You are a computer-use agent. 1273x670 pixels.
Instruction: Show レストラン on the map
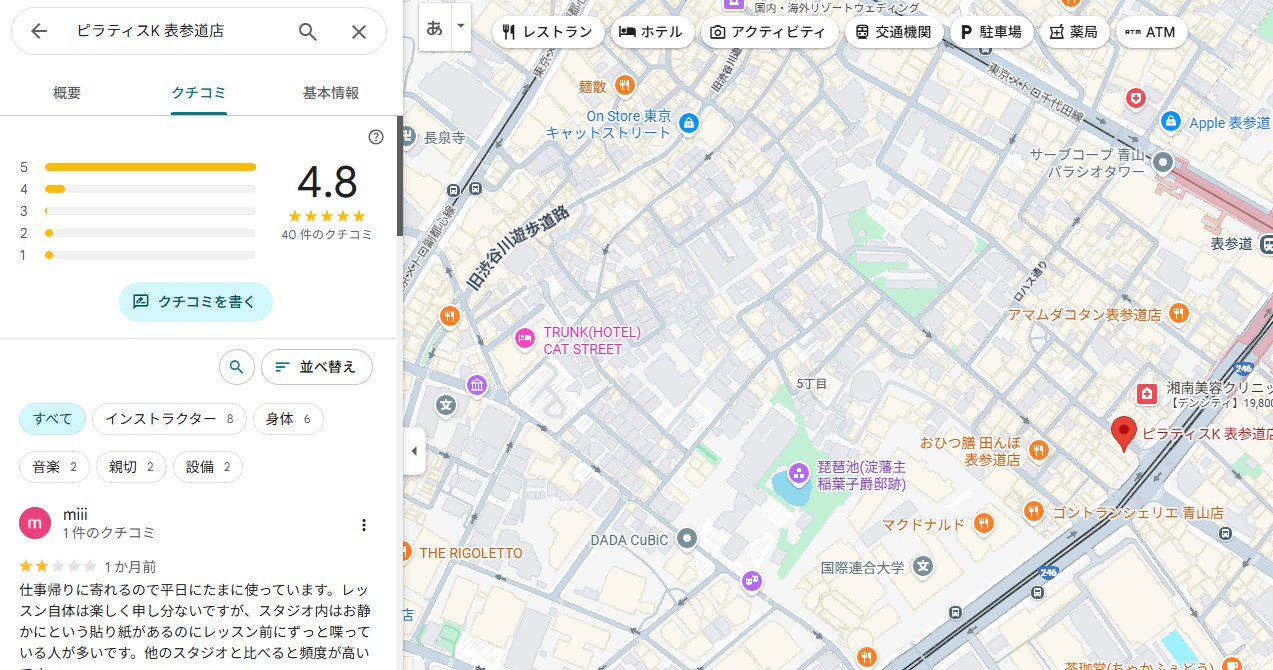pyautogui.click(x=547, y=32)
